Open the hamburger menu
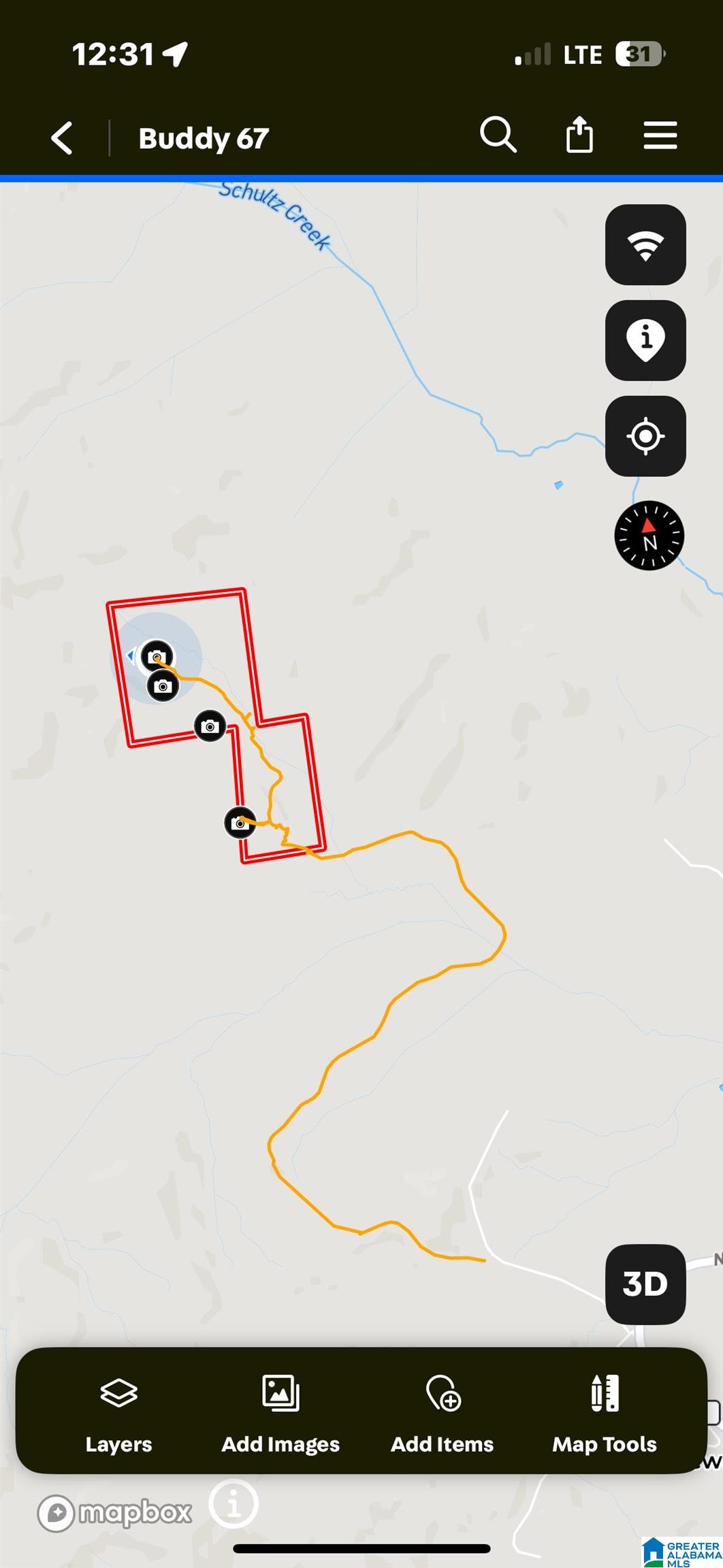This screenshot has width=723, height=1568. 660,135
